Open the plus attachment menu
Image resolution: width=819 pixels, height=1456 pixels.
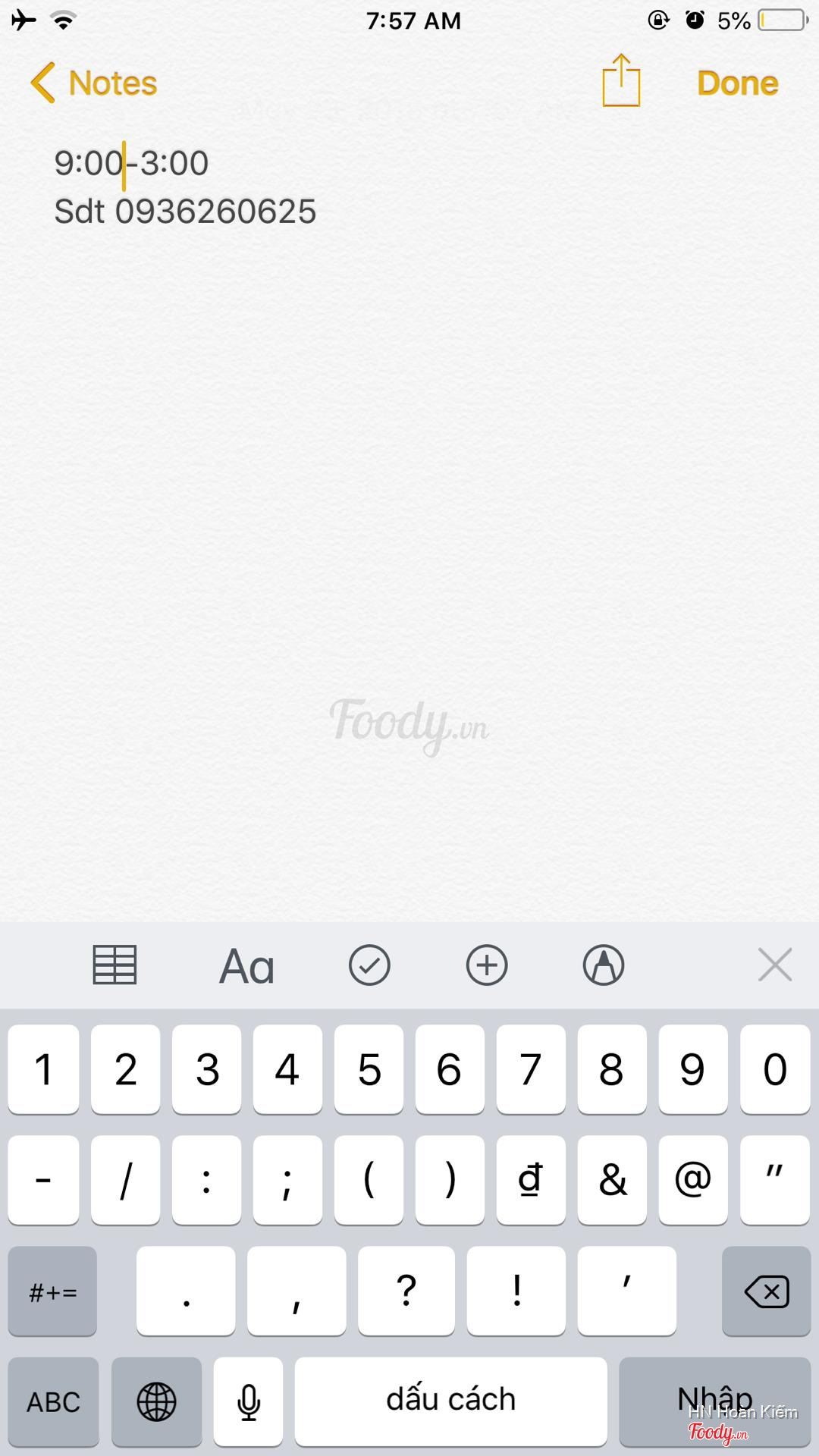(x=486, y=965)
